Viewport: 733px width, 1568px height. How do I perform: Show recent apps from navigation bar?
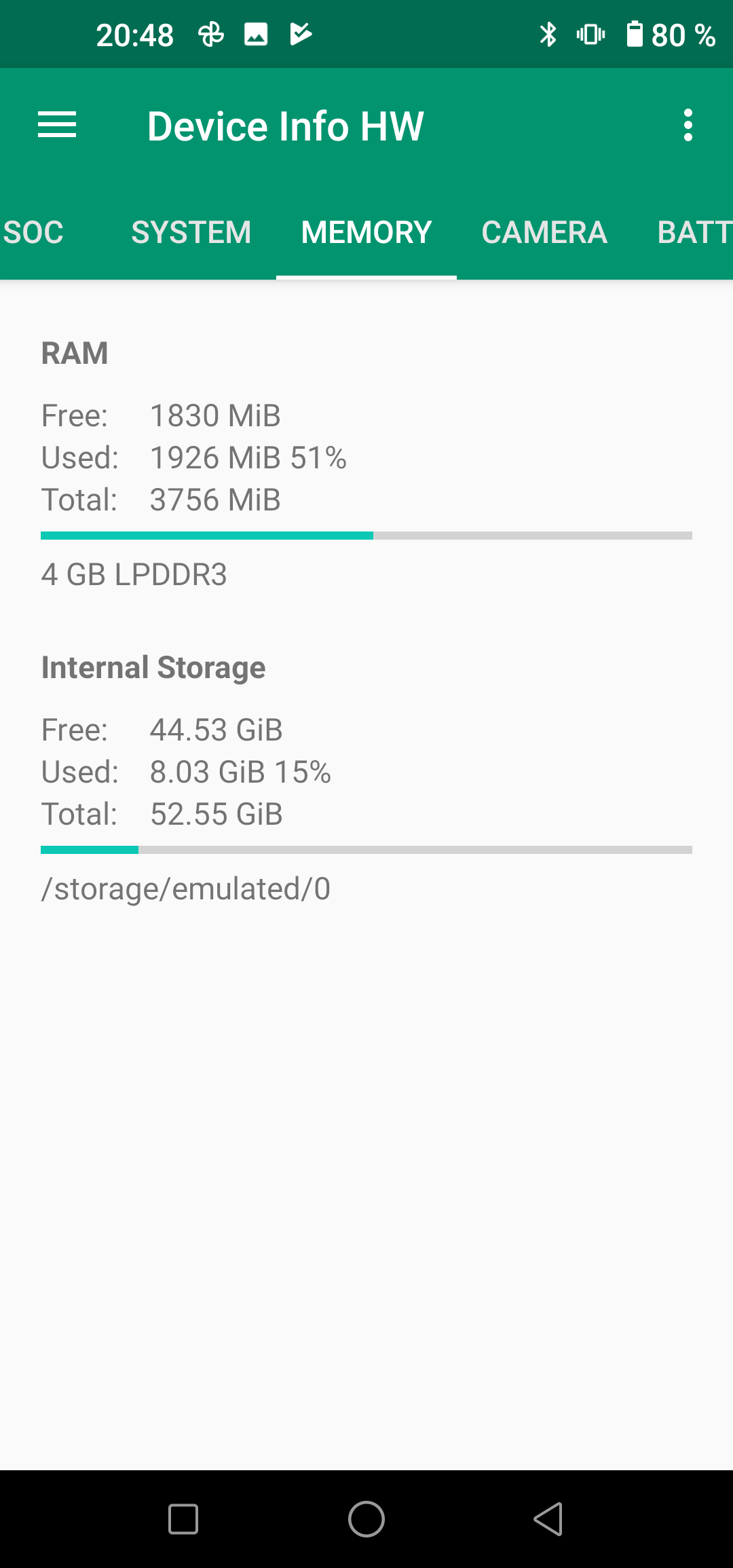click(x=183, y=1519)
